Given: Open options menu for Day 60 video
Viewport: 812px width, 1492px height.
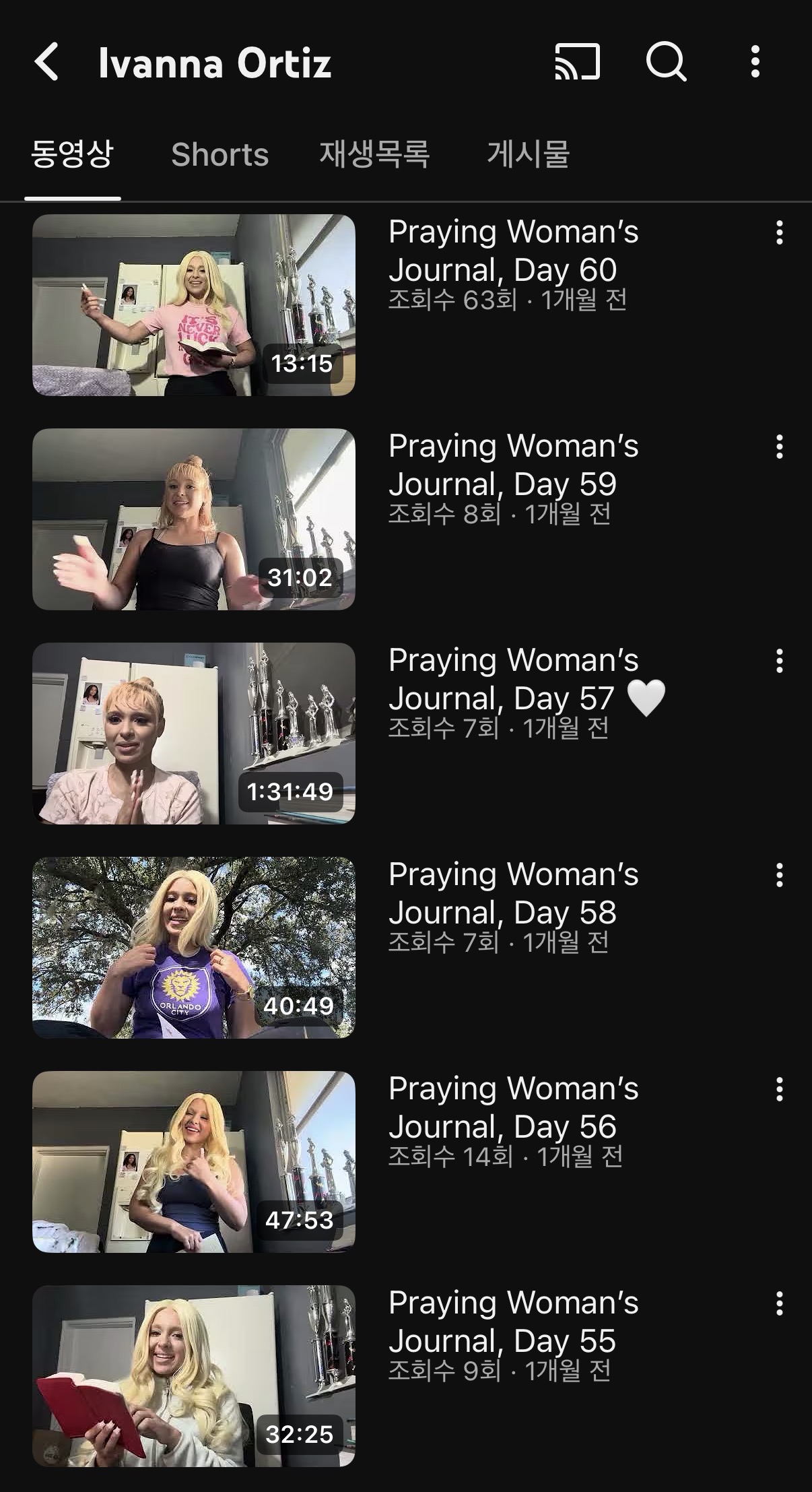Looking at the screenshot, I should [779, 232].
